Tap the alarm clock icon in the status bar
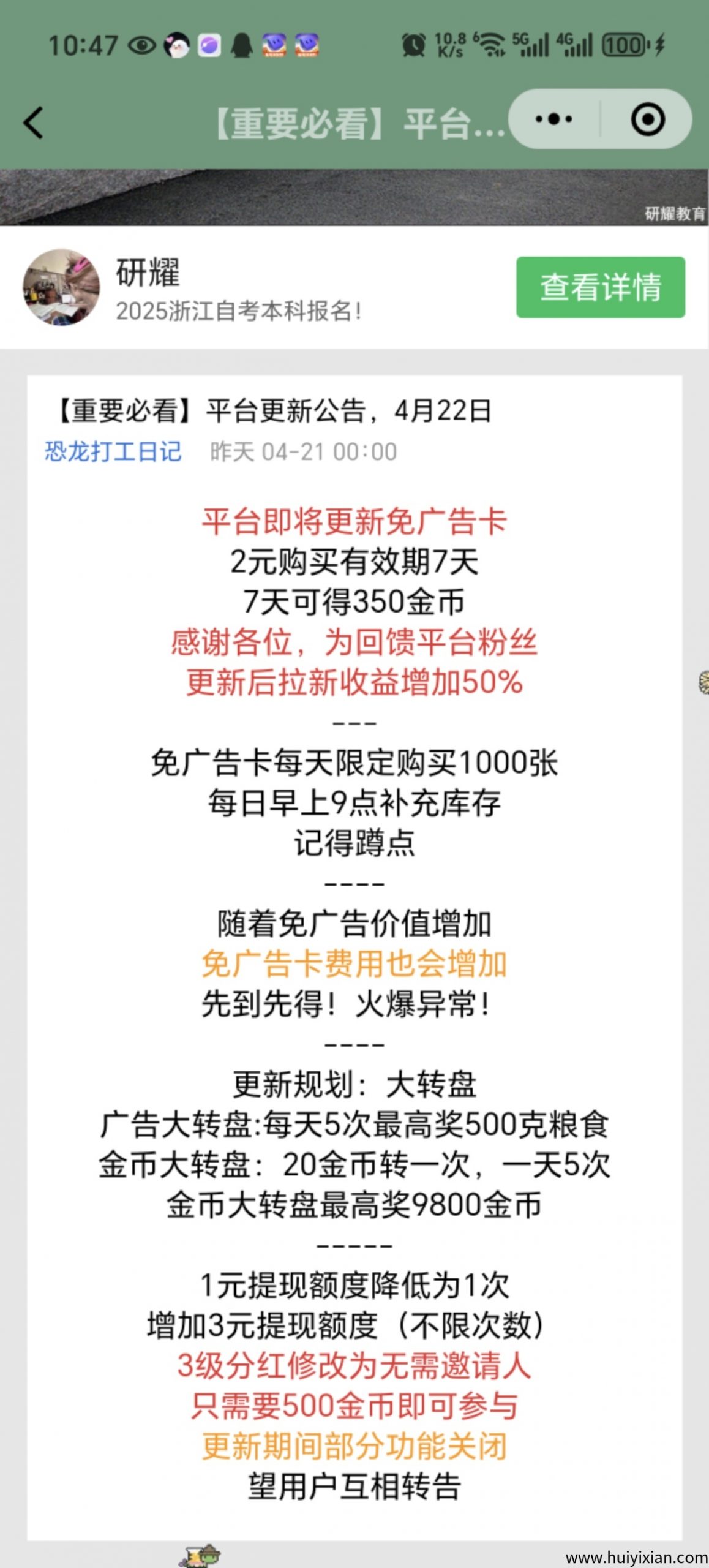The width and height of the screenshot is (709, 1568). click(413, 45)
